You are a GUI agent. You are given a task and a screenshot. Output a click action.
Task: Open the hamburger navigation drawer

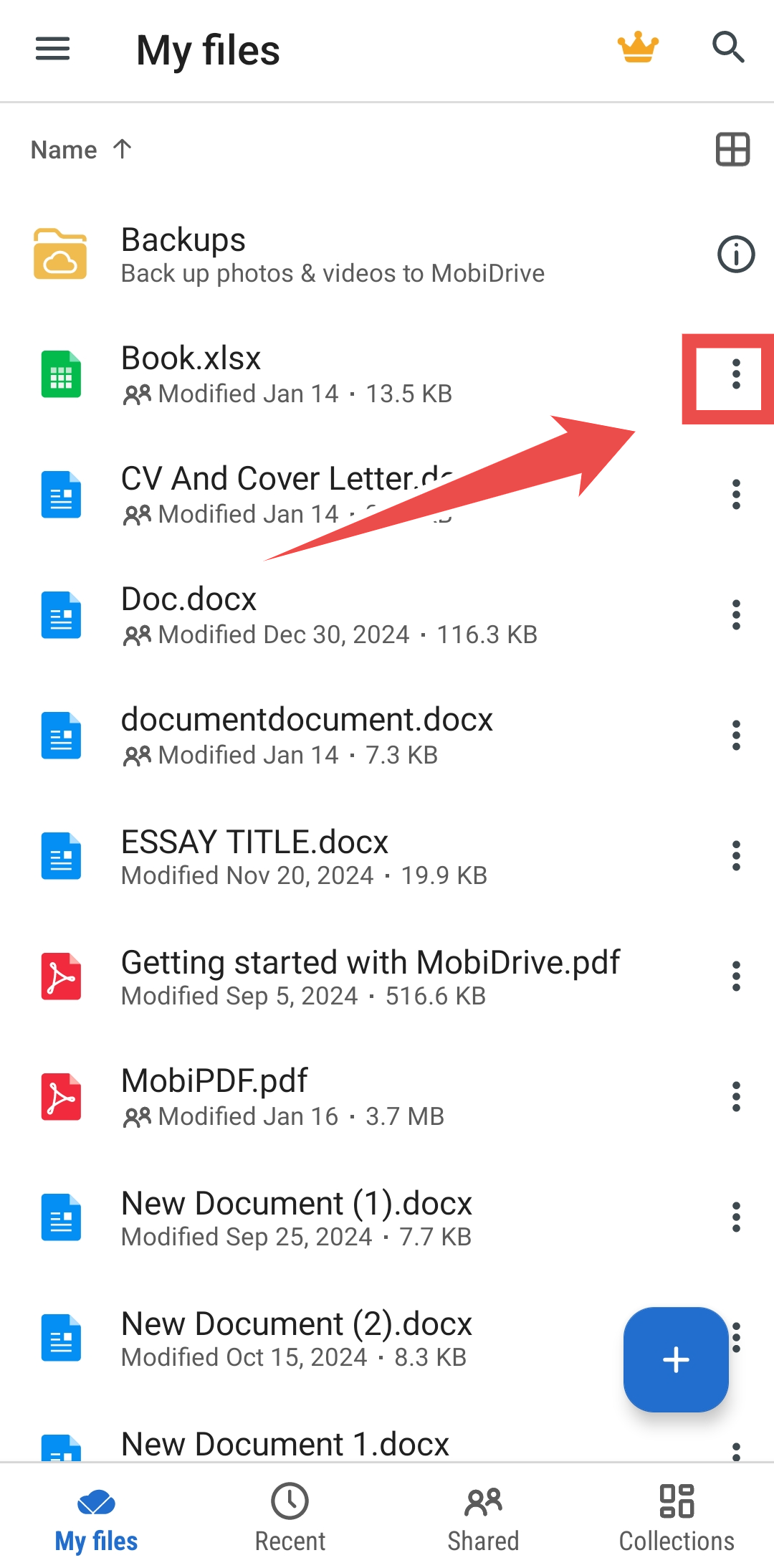pyautogui.click(x=52, y=49)
